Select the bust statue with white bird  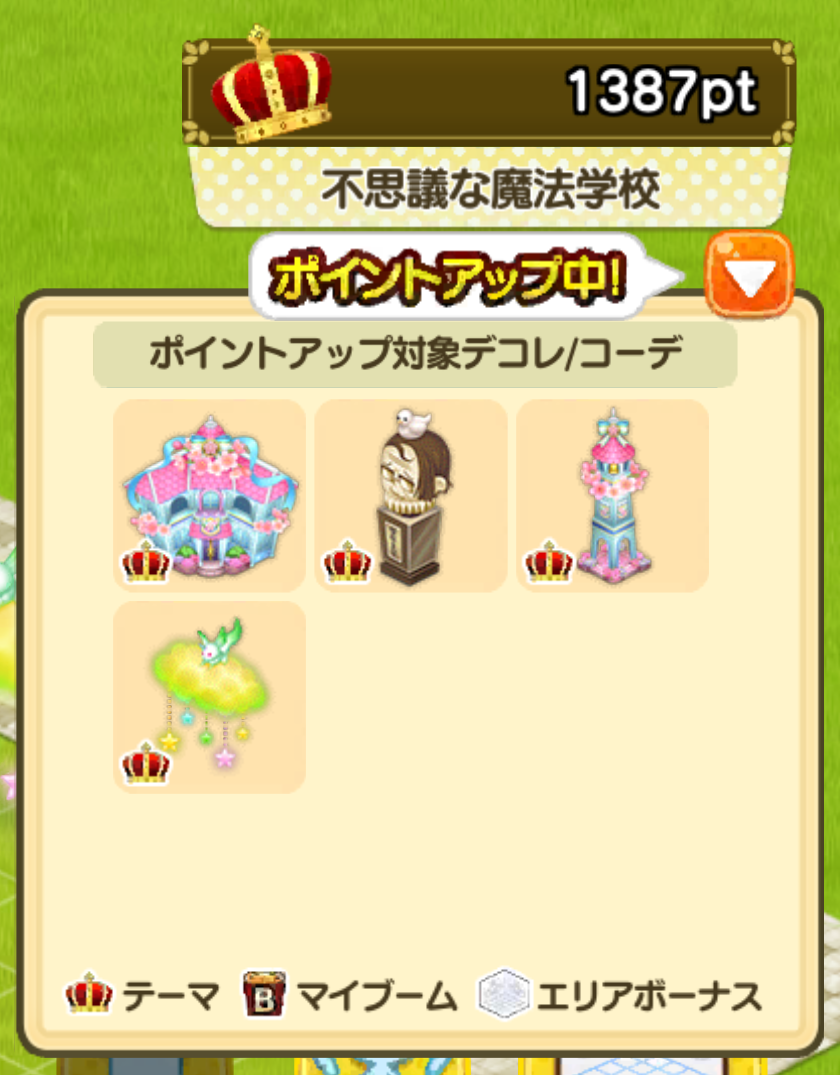(411, 496)
